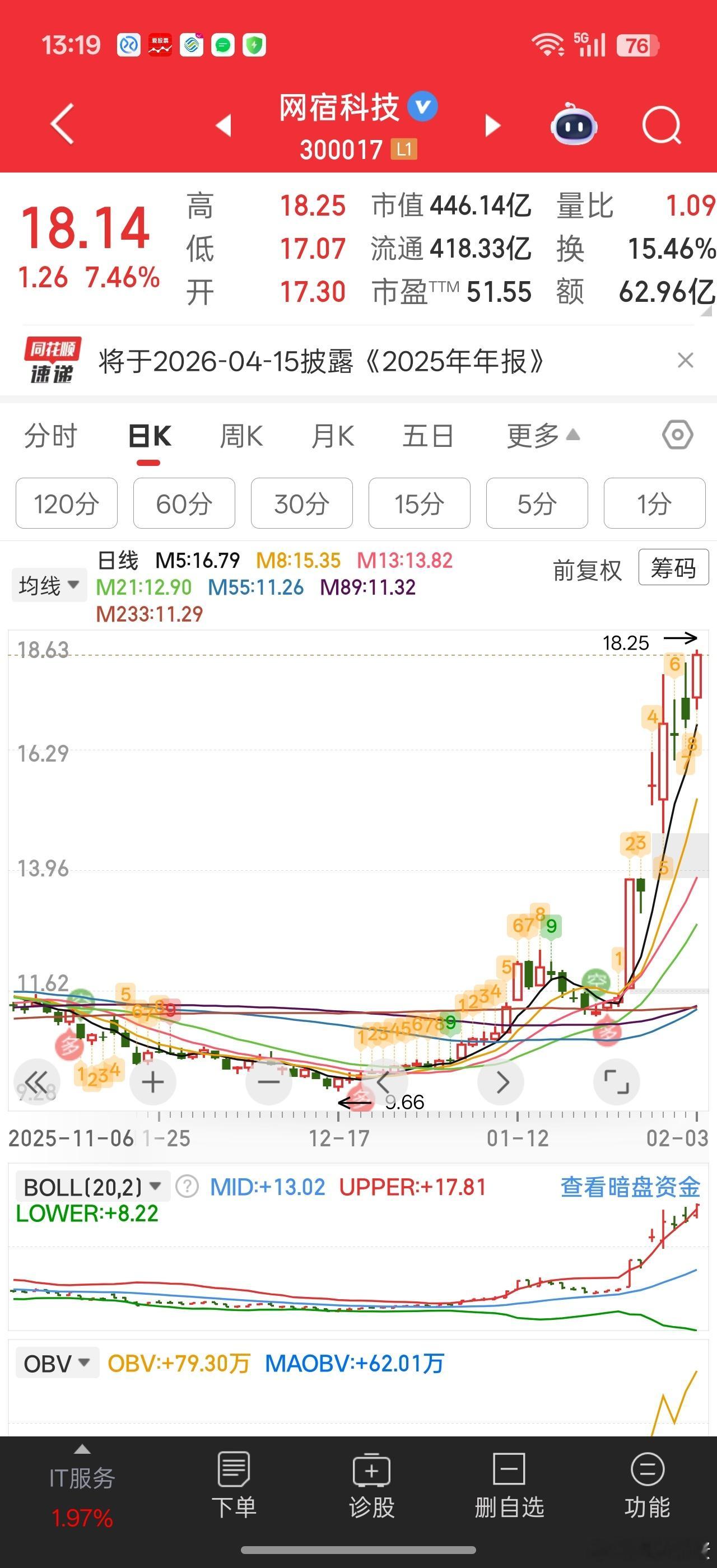Expand the K-line chart to fullscreen
The width and height of the screenshot is (717, 1568).
618,1082
